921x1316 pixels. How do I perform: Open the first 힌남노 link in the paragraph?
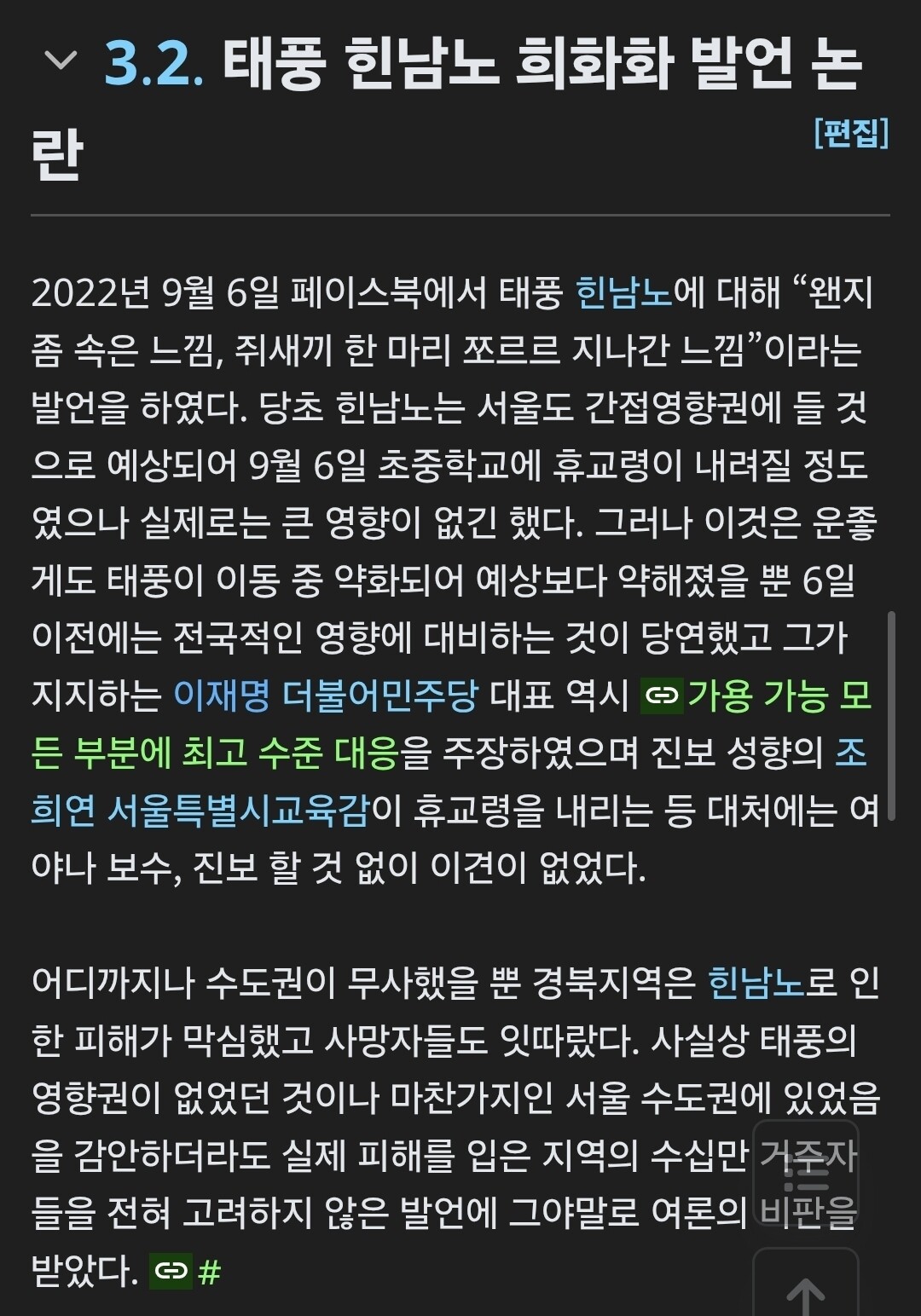tap(624, 292)
